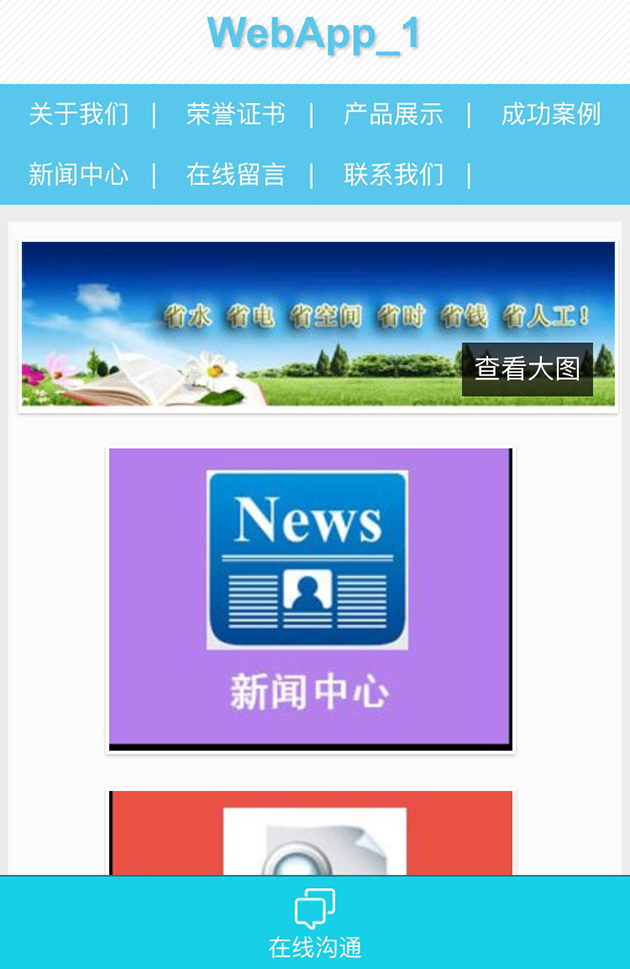Open the purple 新闻中心 News tile

click(310, 598)
